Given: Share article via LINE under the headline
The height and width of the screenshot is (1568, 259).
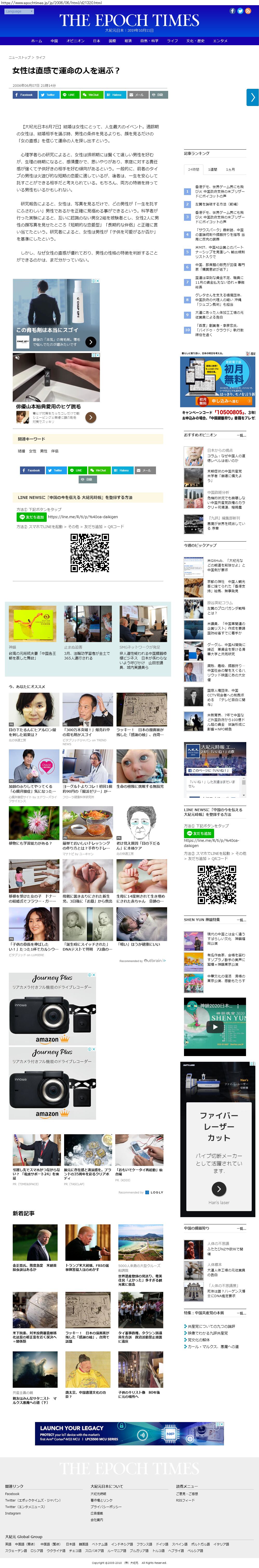Looking at the screenshot, I should (x=69, y=95).
